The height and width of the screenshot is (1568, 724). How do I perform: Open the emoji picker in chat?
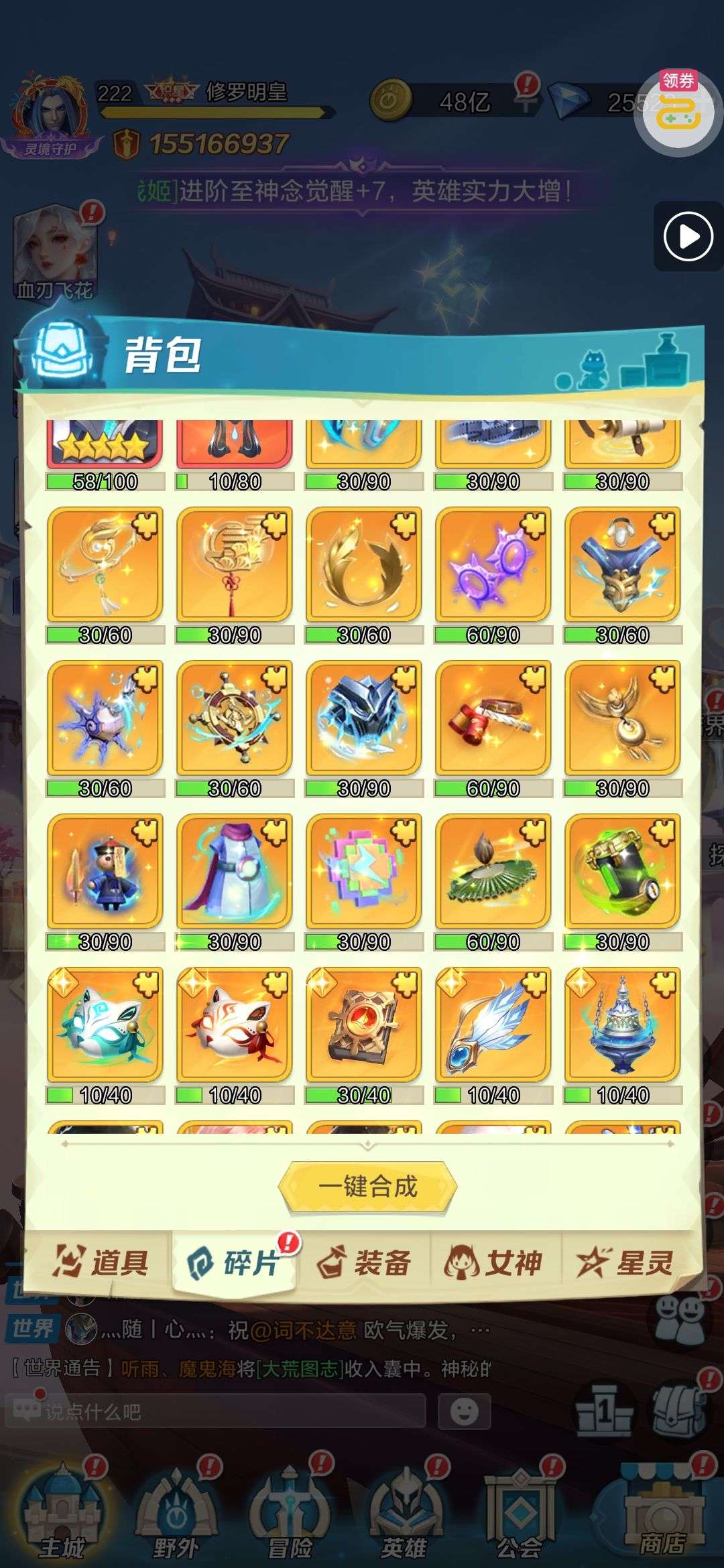464,1411
